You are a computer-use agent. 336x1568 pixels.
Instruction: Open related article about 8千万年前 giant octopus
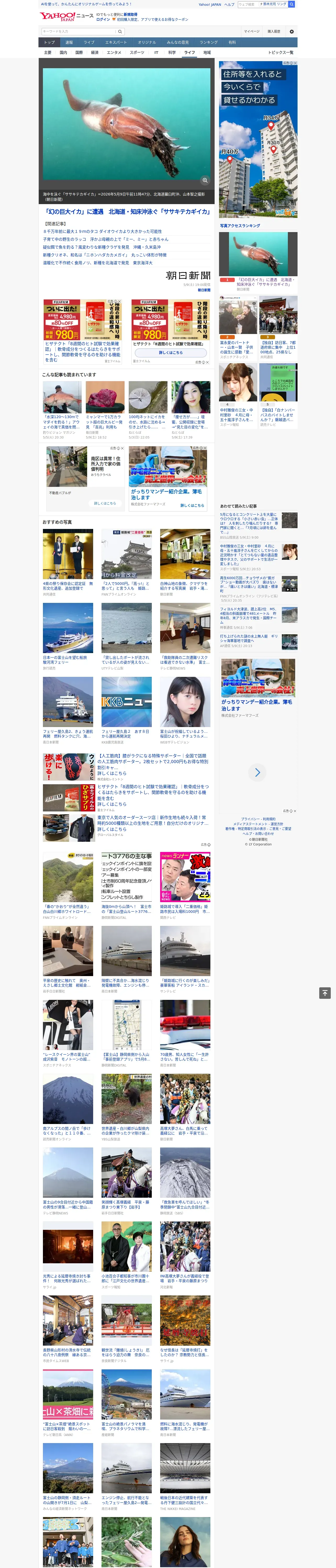tap(102, 231)
